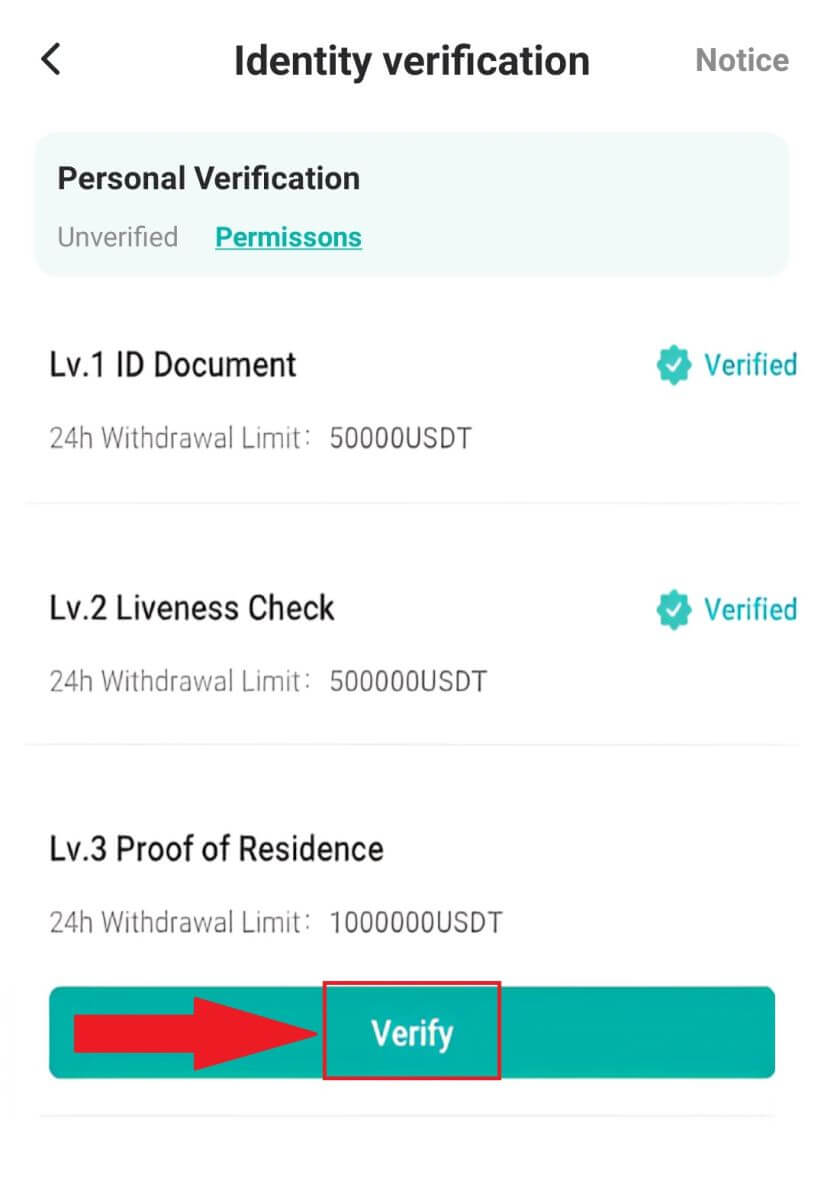
Task: Open the Permissons link
Action: point(288,237)
